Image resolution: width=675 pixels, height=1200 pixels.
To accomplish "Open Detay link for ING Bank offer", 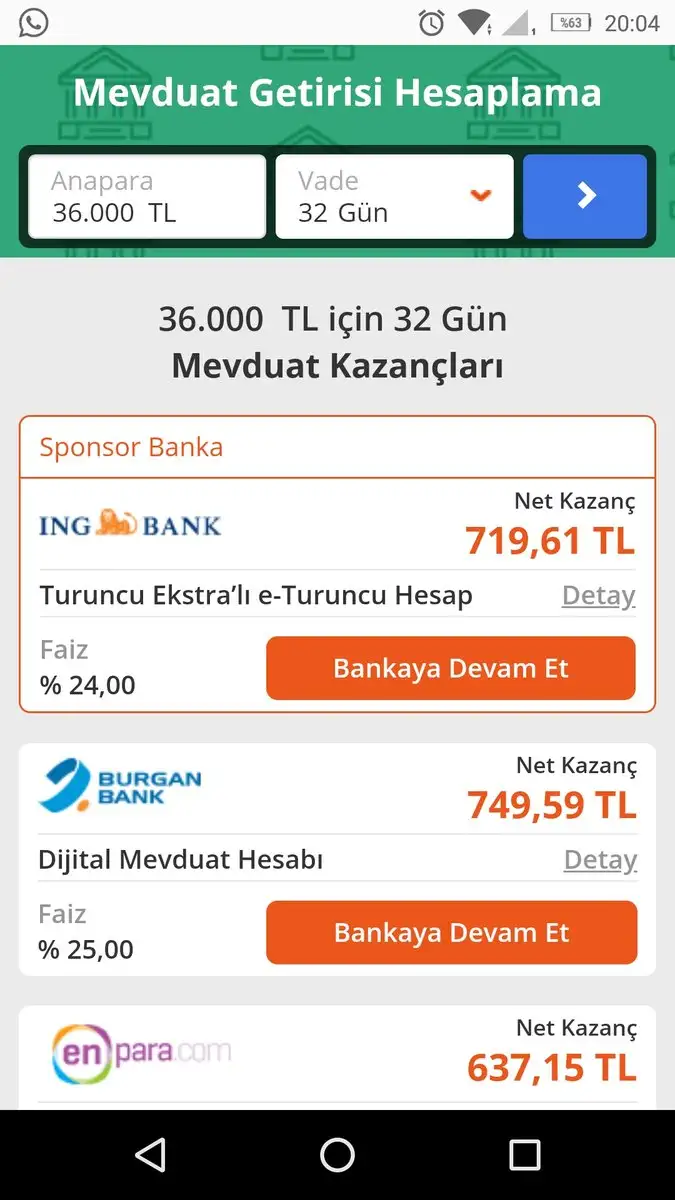I will tap(598, 596).
